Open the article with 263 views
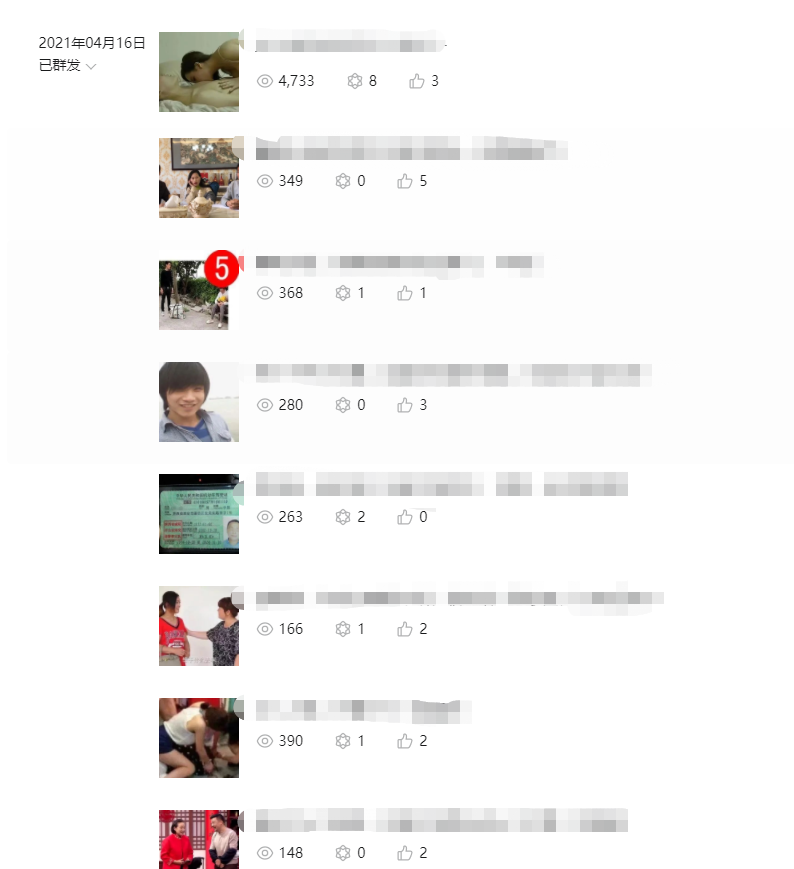 (440, 487)
